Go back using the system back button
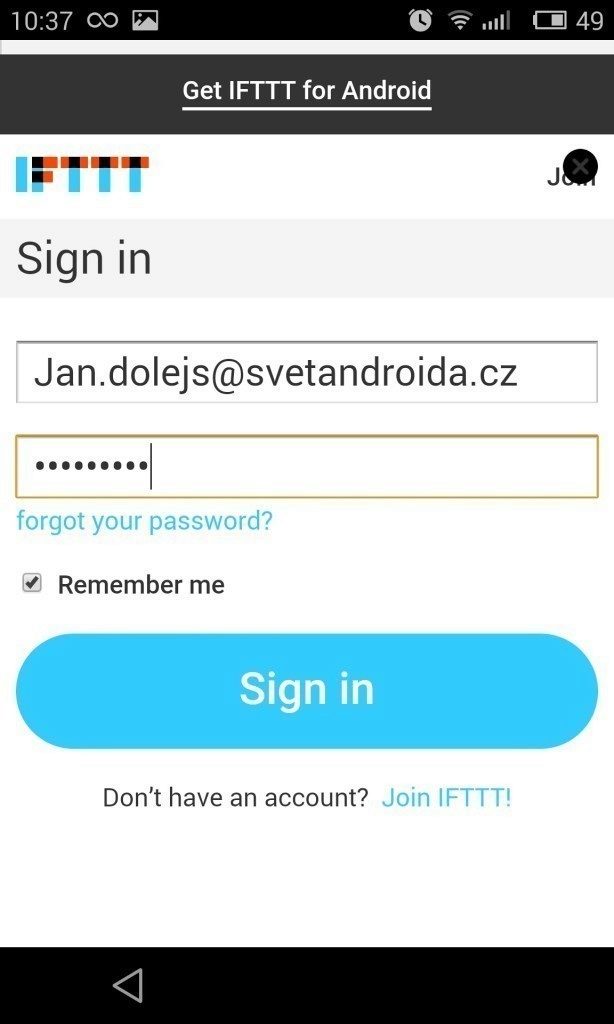This screenshot has width=614, height=1024. point(128,985)
